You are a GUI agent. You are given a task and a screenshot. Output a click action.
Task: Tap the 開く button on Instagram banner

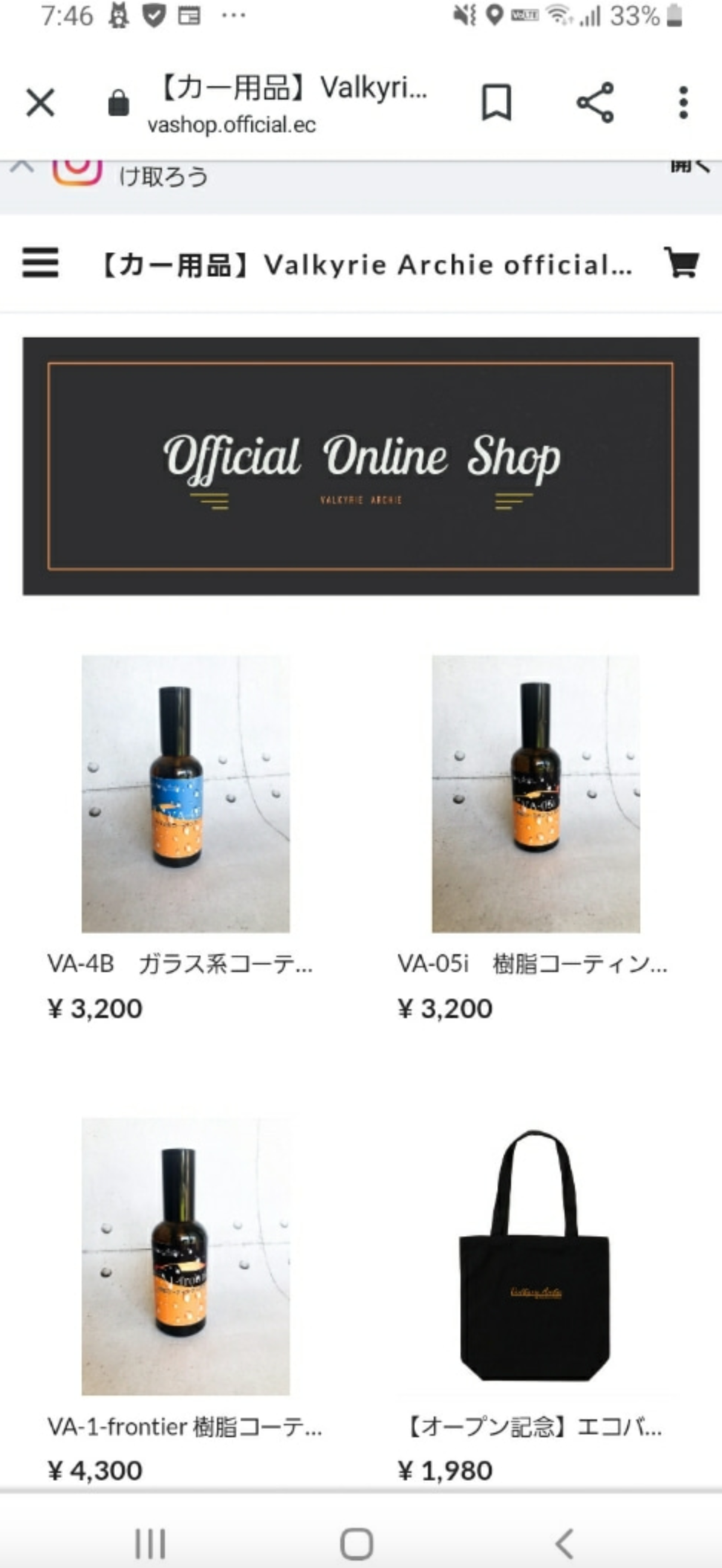coord(689,167)
